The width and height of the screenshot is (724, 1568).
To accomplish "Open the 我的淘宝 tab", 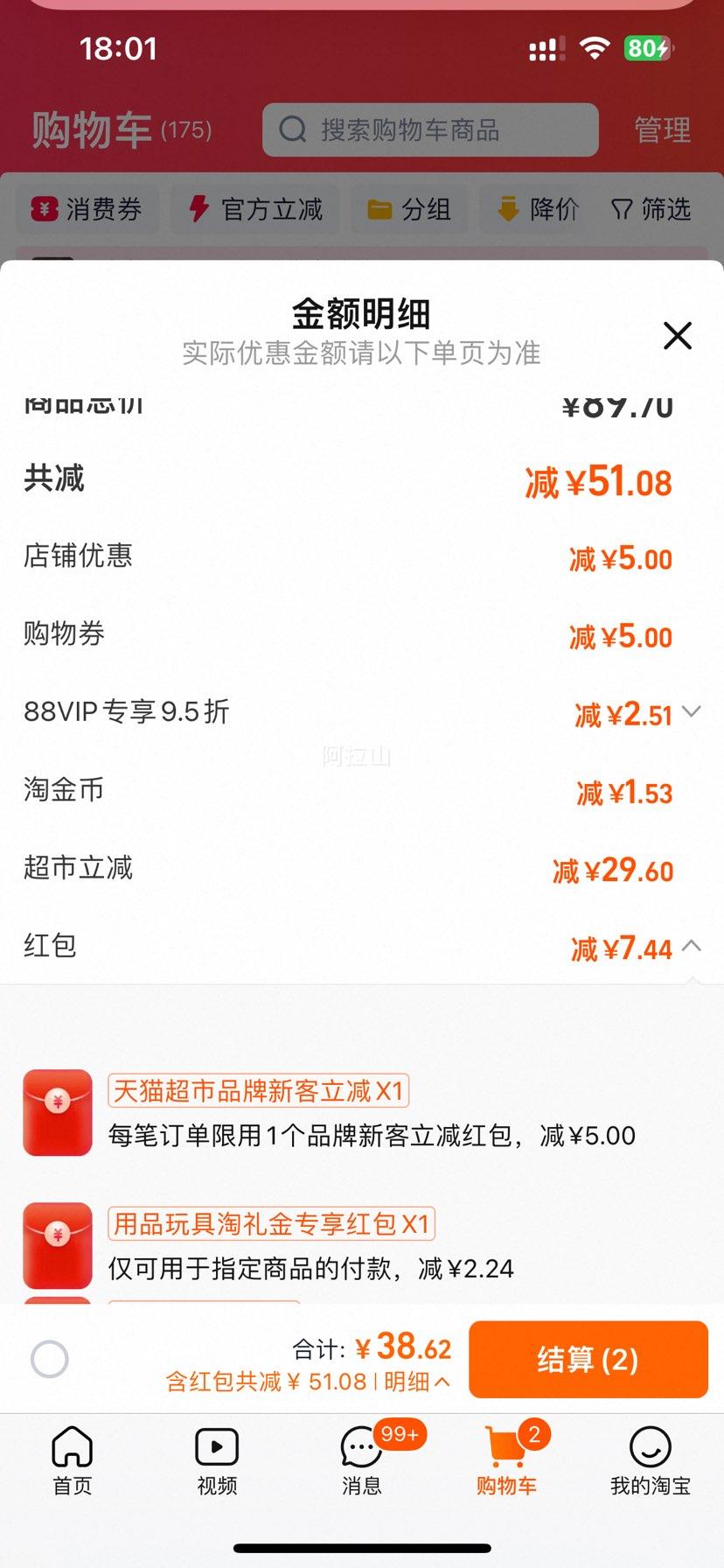I will click(650, 1460).
